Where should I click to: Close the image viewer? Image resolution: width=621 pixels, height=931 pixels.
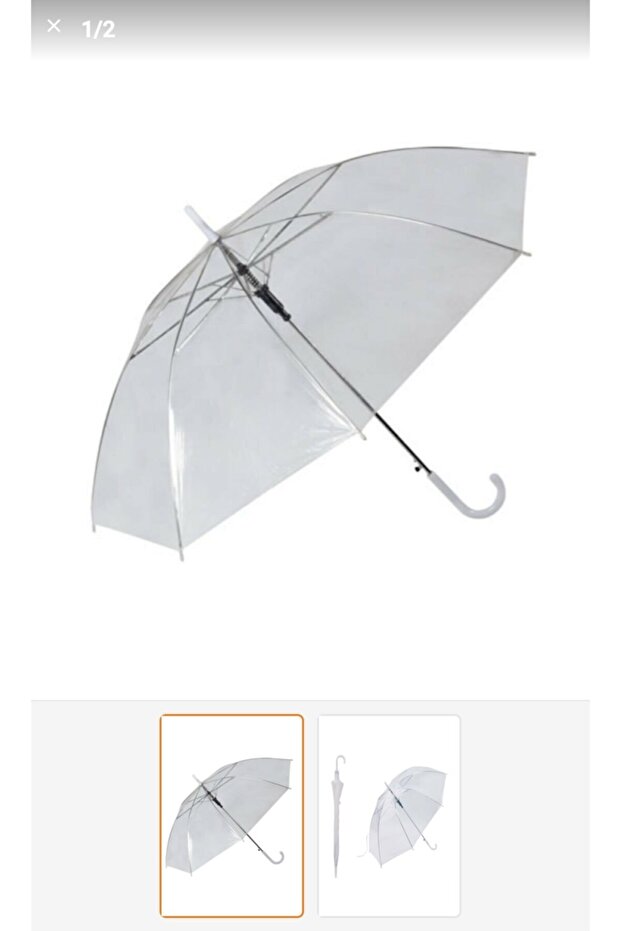pyautogui.click(x=54, y=27)
